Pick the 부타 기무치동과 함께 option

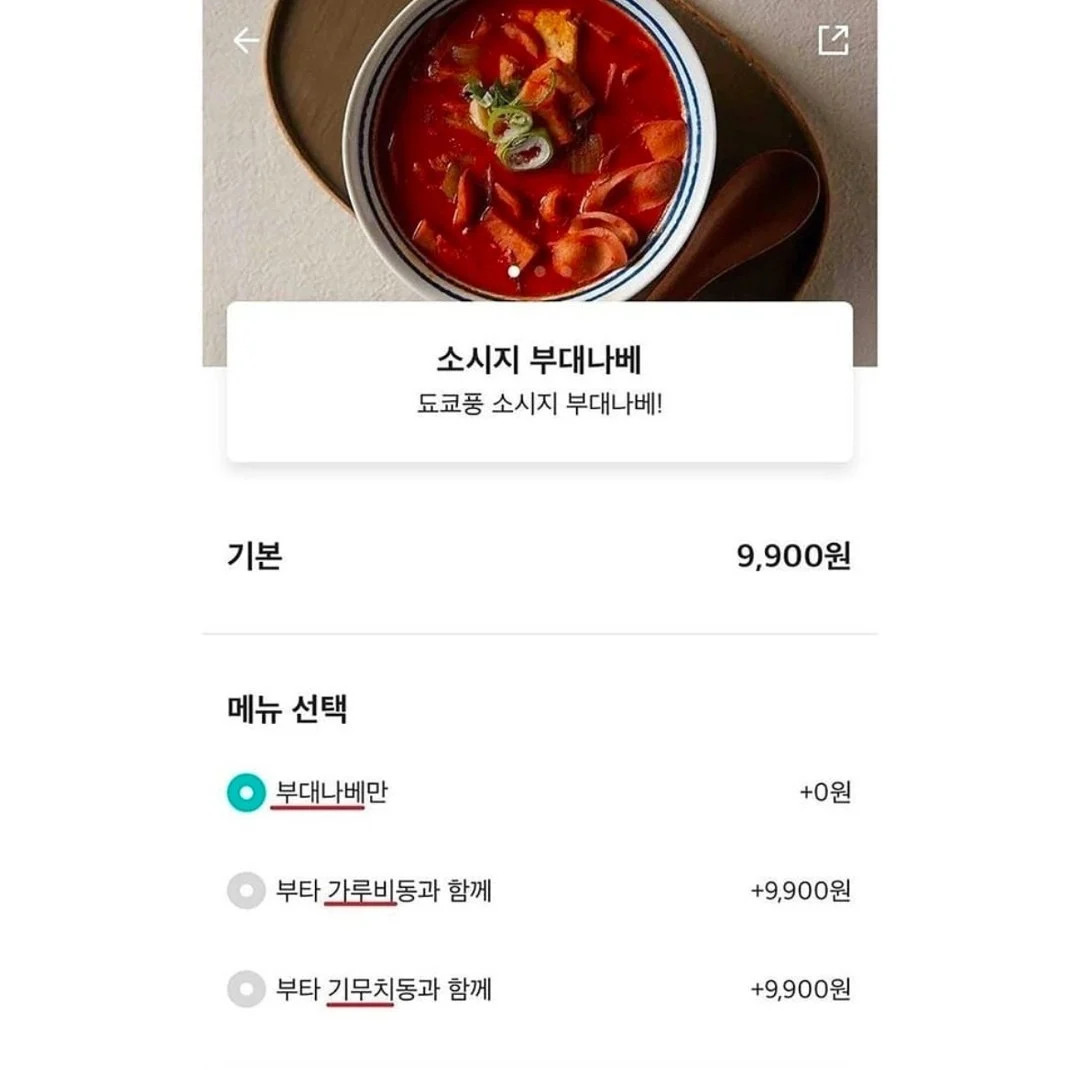click(246, 989)
